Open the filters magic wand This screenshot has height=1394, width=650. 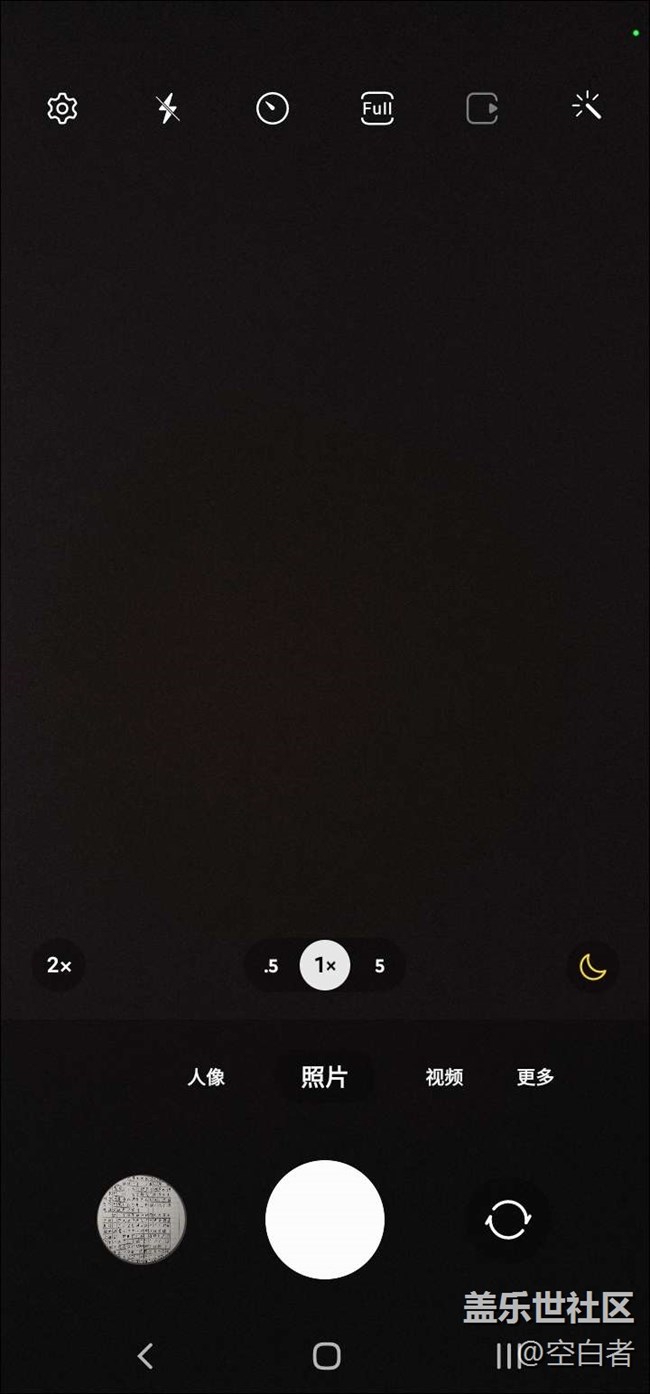click(587, 106)
